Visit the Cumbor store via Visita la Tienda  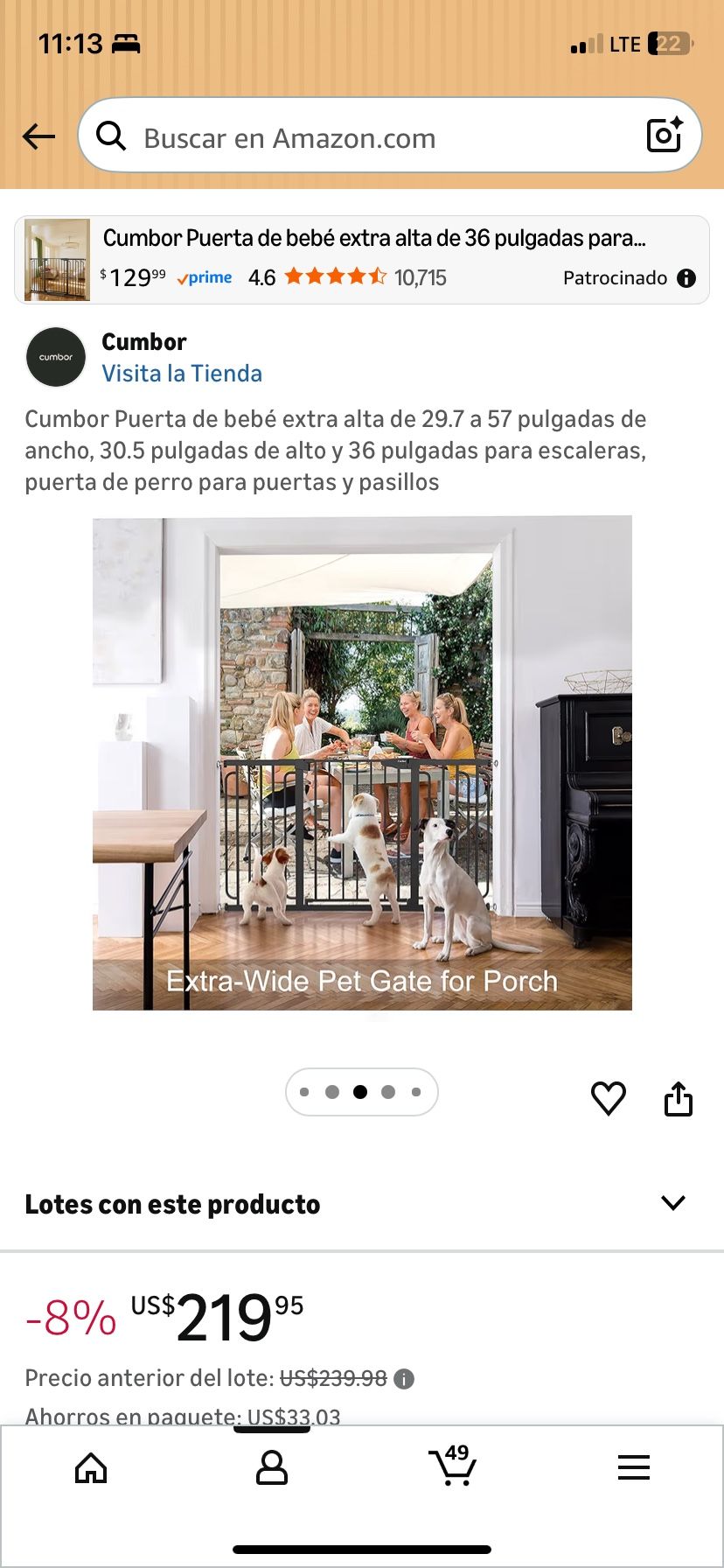tap(182, 374)
